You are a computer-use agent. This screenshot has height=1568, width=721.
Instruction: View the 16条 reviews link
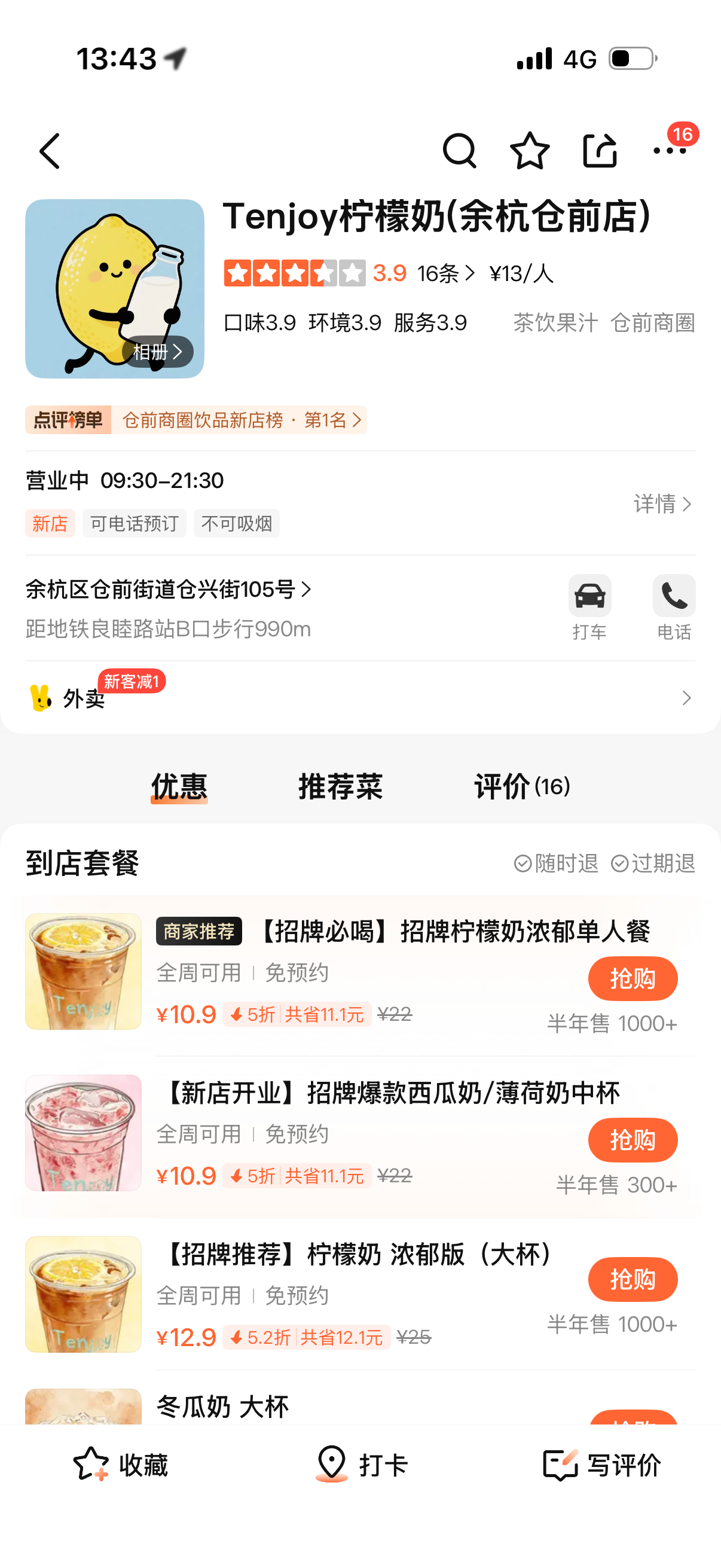click(446, 273)
